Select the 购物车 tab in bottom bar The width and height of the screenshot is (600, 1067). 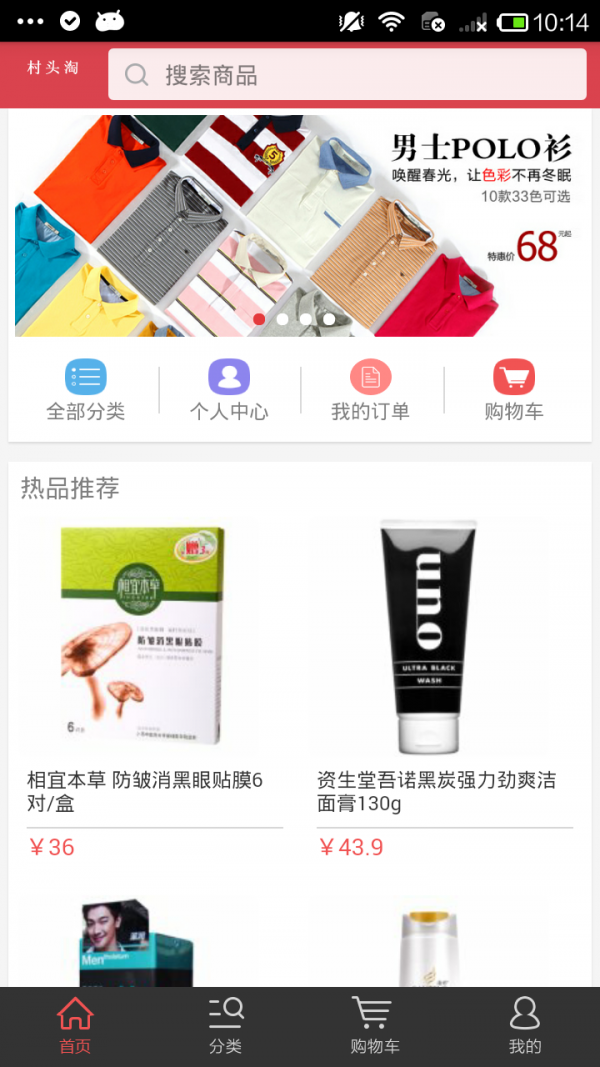[x=375, y=1027]
